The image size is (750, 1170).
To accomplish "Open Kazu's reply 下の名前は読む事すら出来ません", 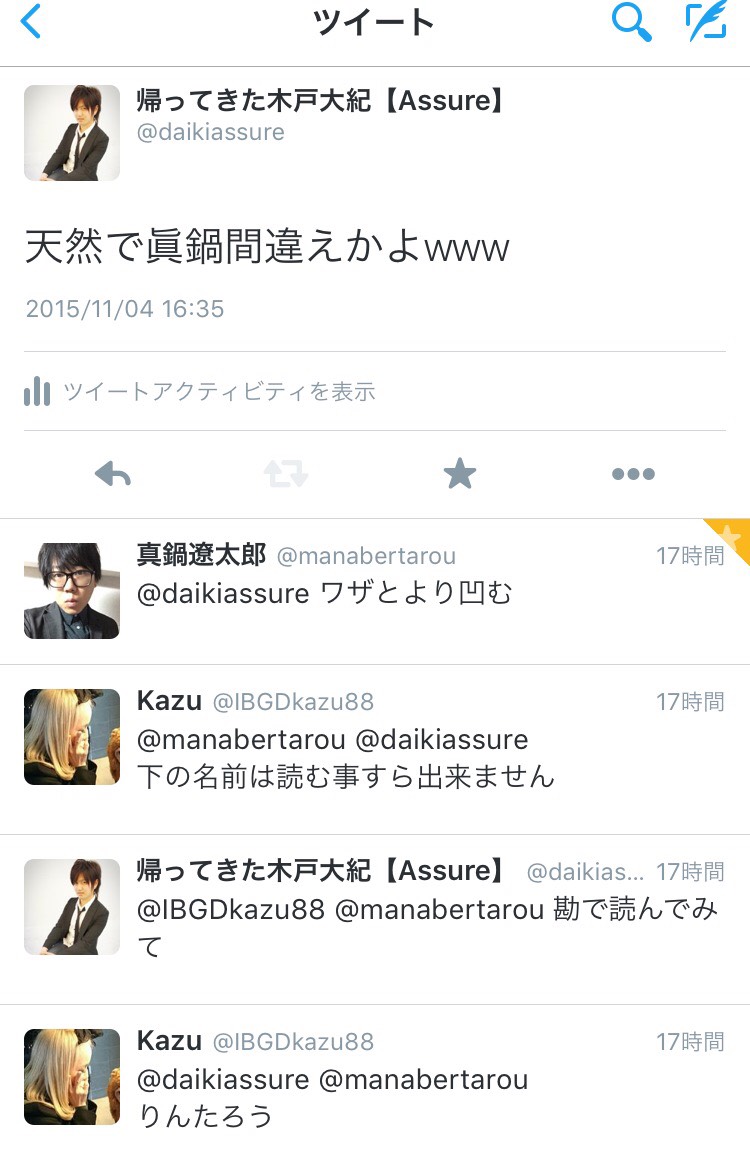I will click(x=346, y=776).
